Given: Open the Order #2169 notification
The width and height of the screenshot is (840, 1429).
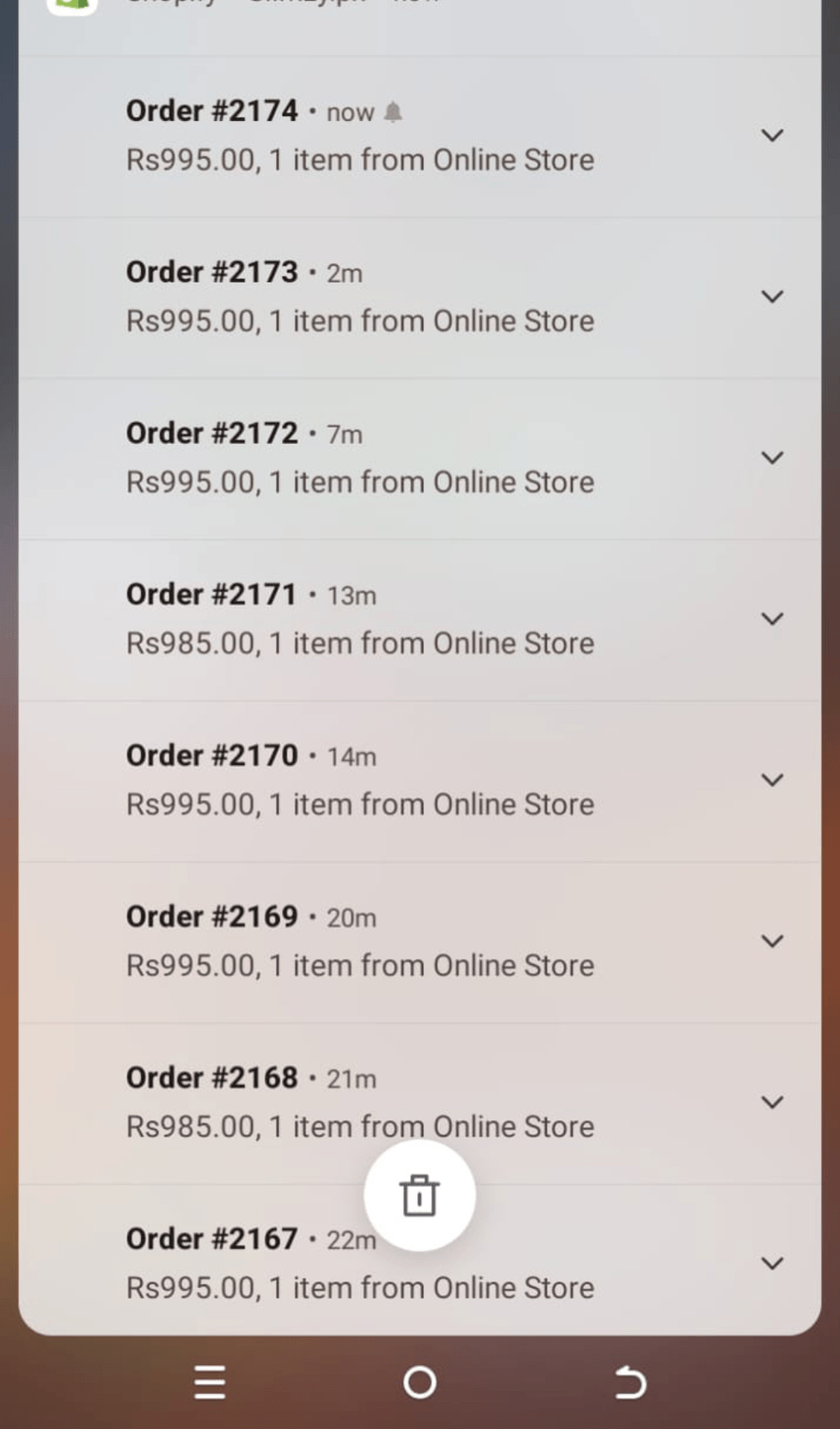Looking at the screenshot, I should click(x=360, y=940).
